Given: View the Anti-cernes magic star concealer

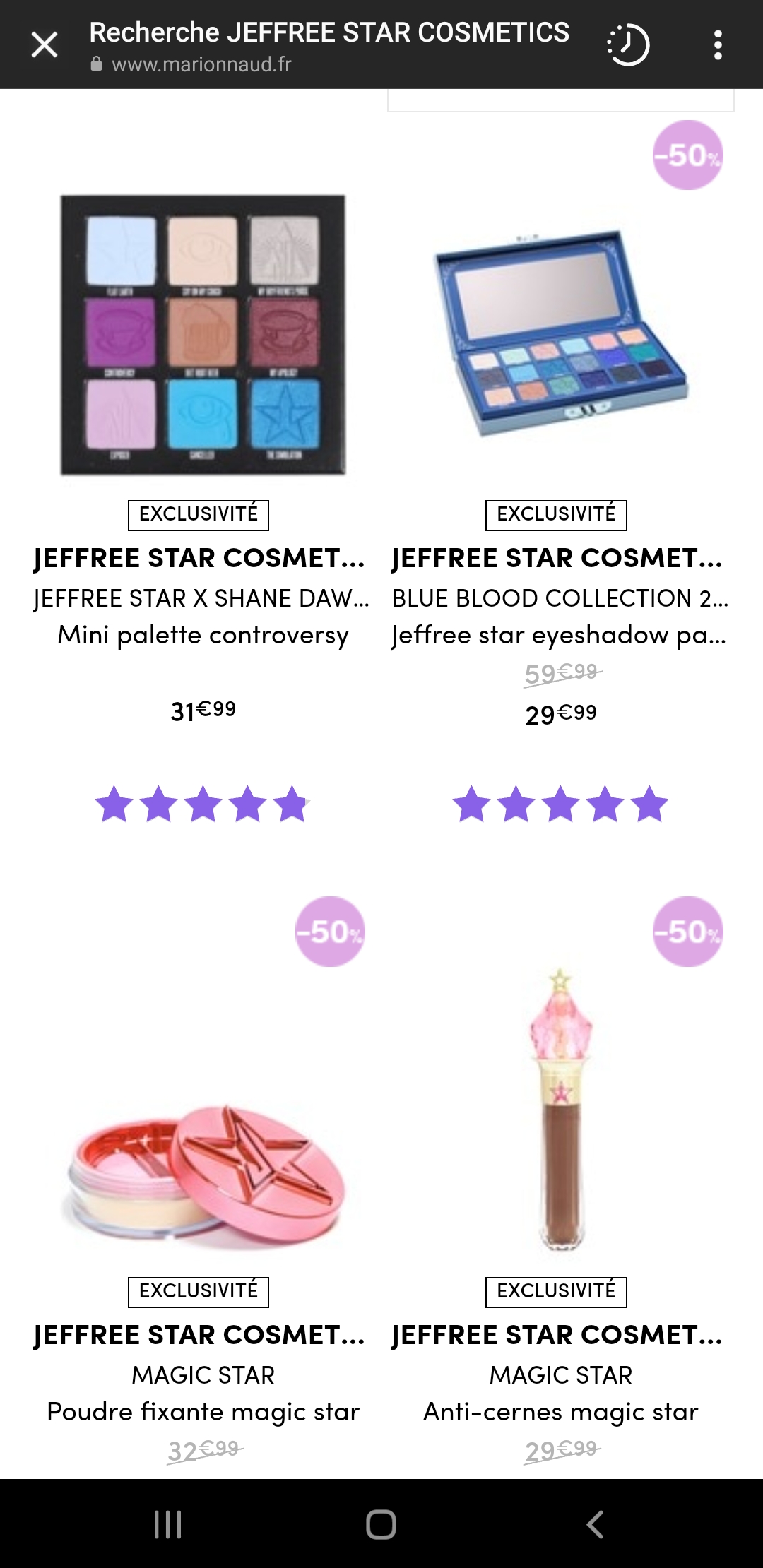Looking at the screenshot, I should 560,1116.
